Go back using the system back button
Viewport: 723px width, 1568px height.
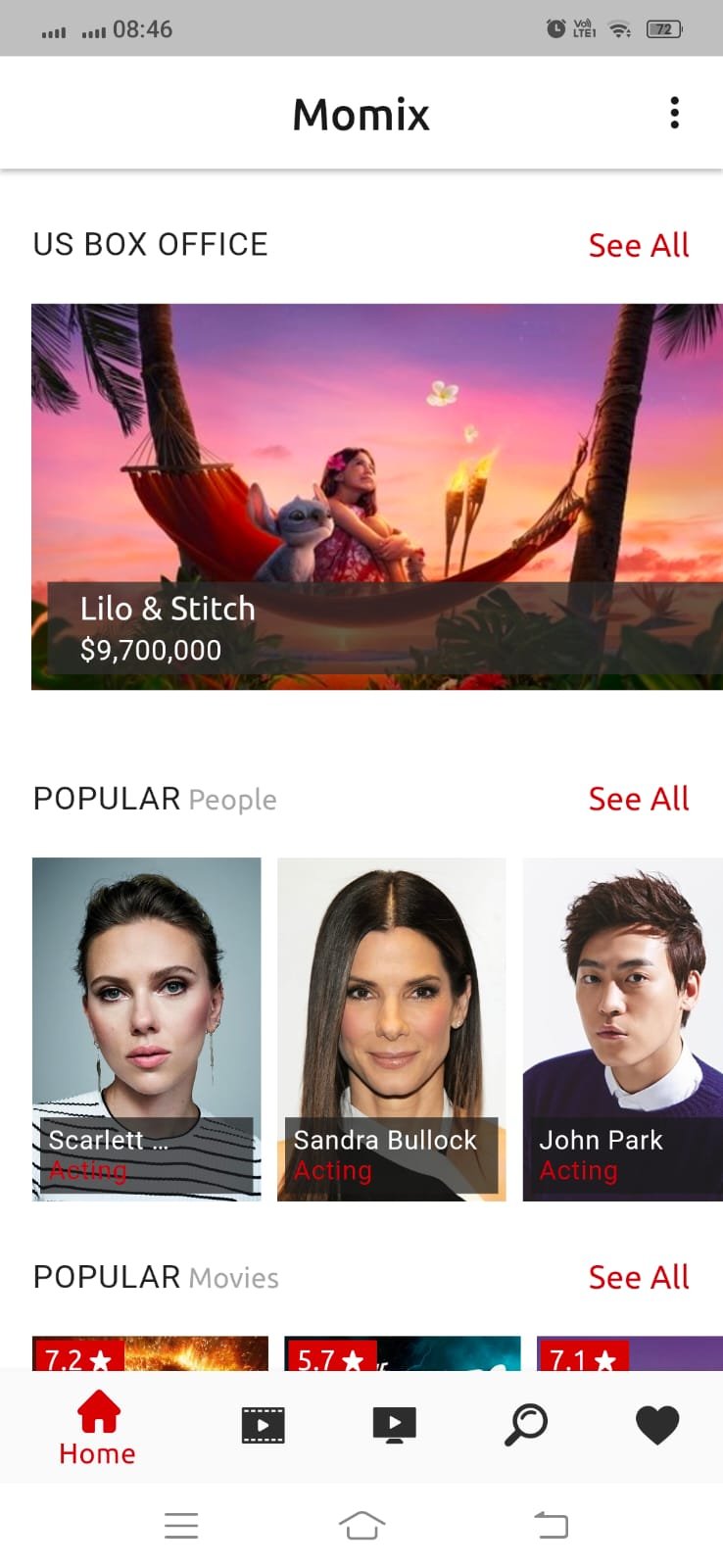(x=551, y=1525)
